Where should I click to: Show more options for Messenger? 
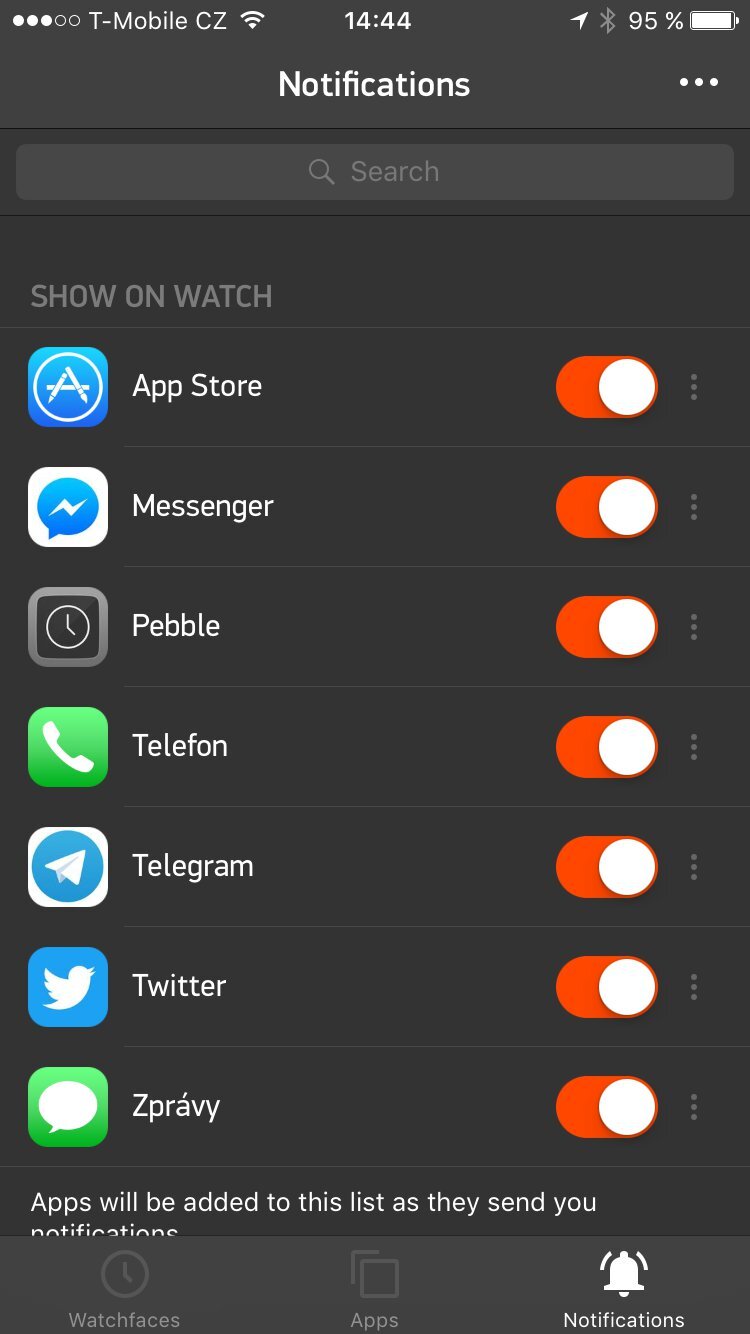(694, 507)
